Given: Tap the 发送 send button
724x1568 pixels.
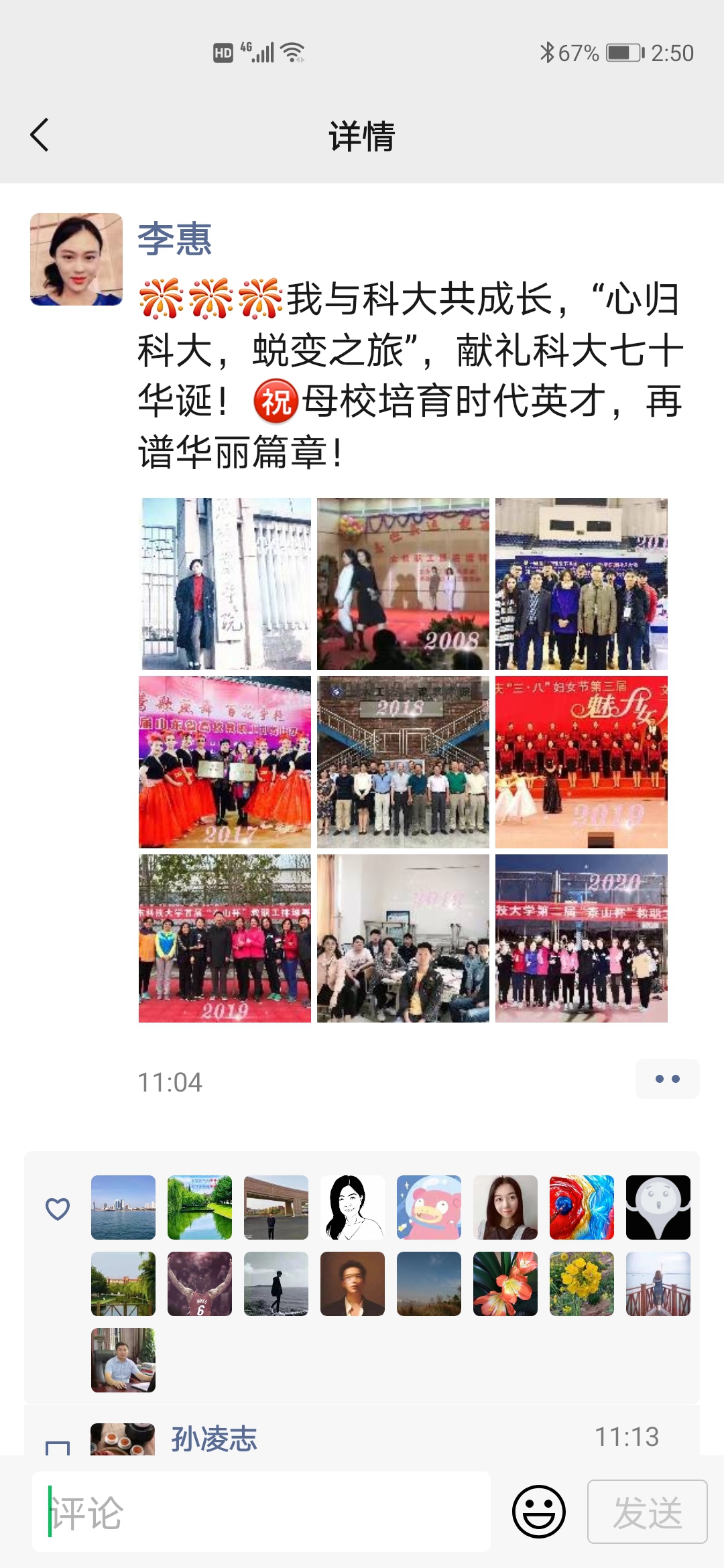Looking at the screenshot, I should (647, 1512).
